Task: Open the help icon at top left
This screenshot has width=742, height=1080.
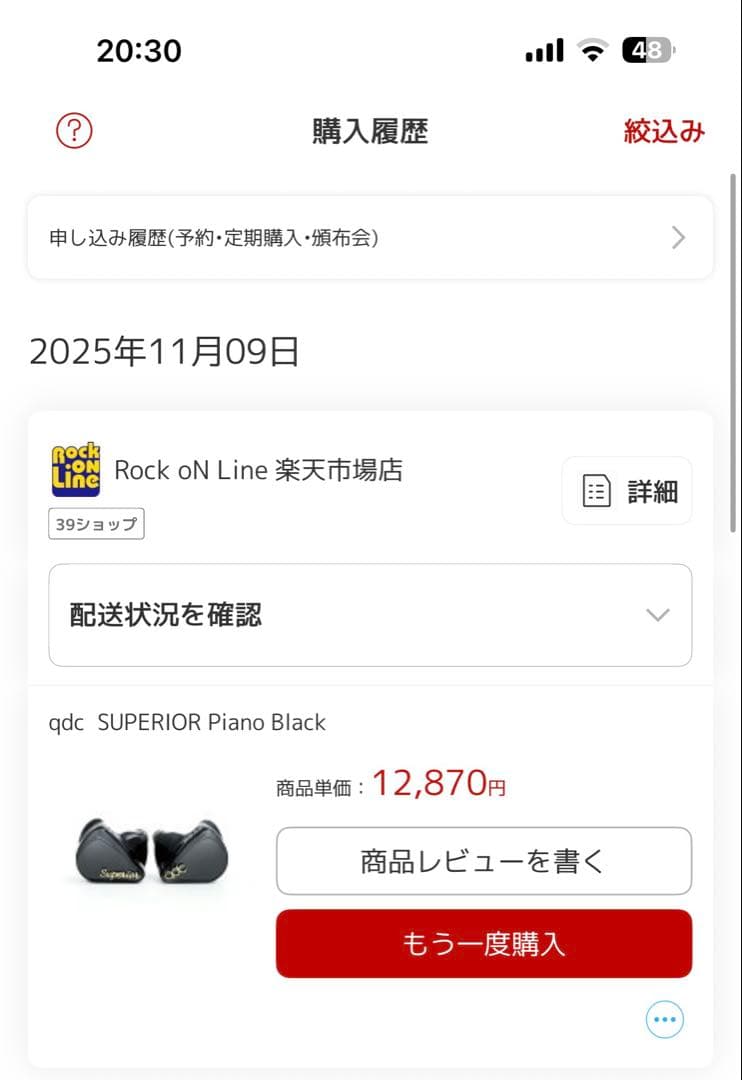Action: 73,131
